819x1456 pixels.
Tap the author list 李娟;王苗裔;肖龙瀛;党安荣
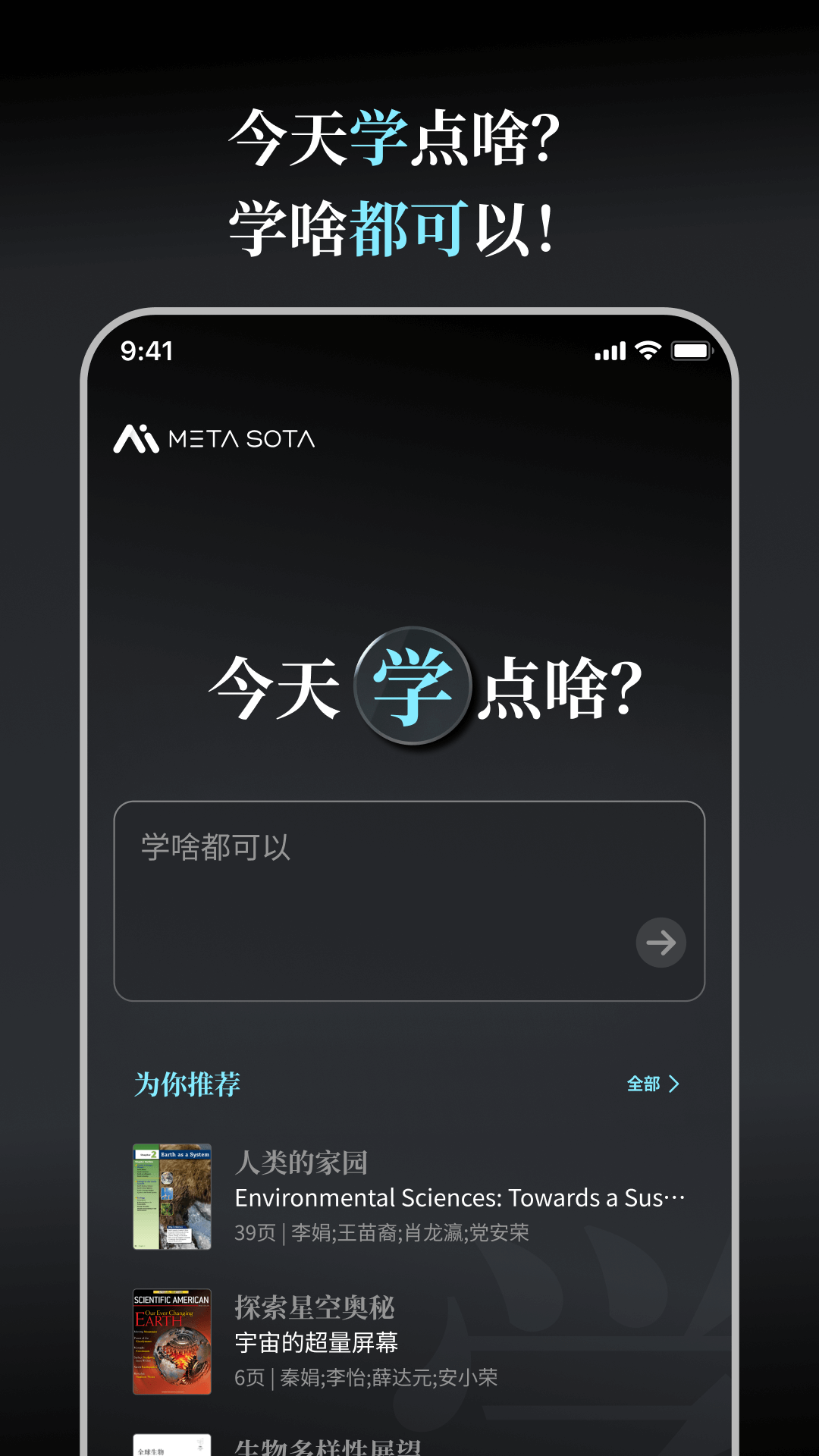[x=384, y=1232]
